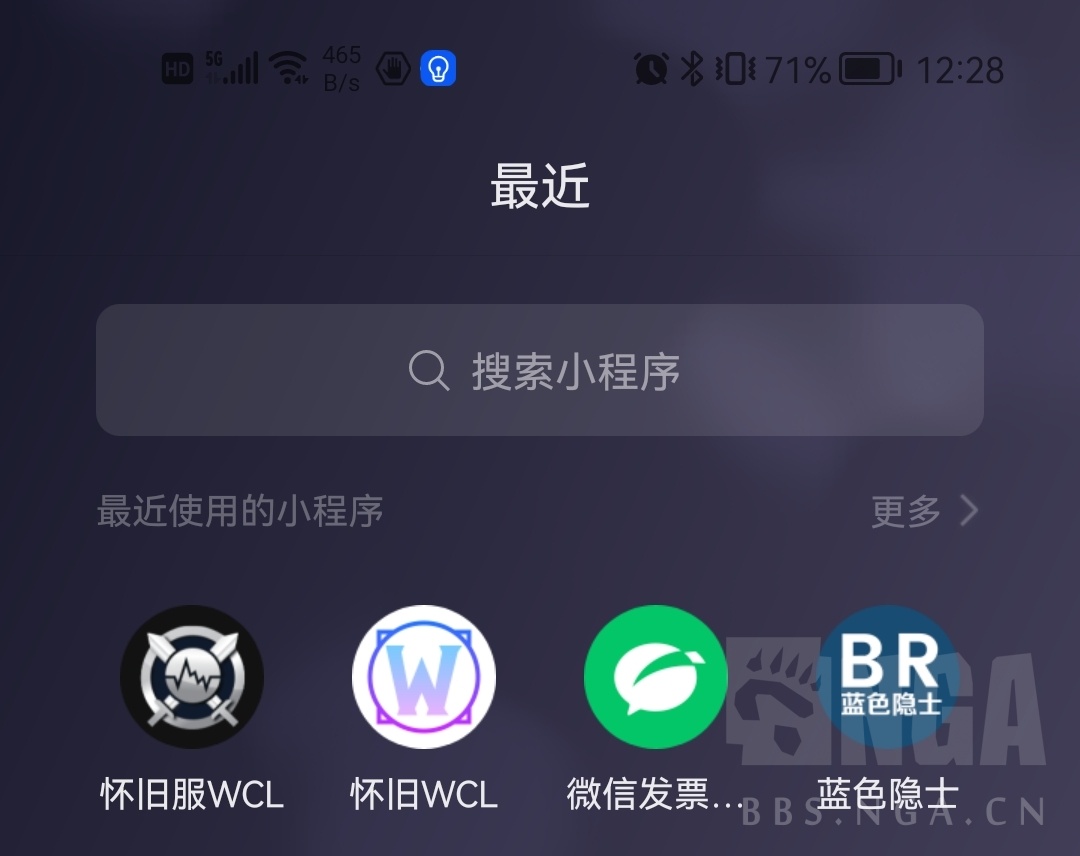Launch the 怀旧服WCL mini program
This screenshot has height=856, width=1080.
(x=192, y=677)
